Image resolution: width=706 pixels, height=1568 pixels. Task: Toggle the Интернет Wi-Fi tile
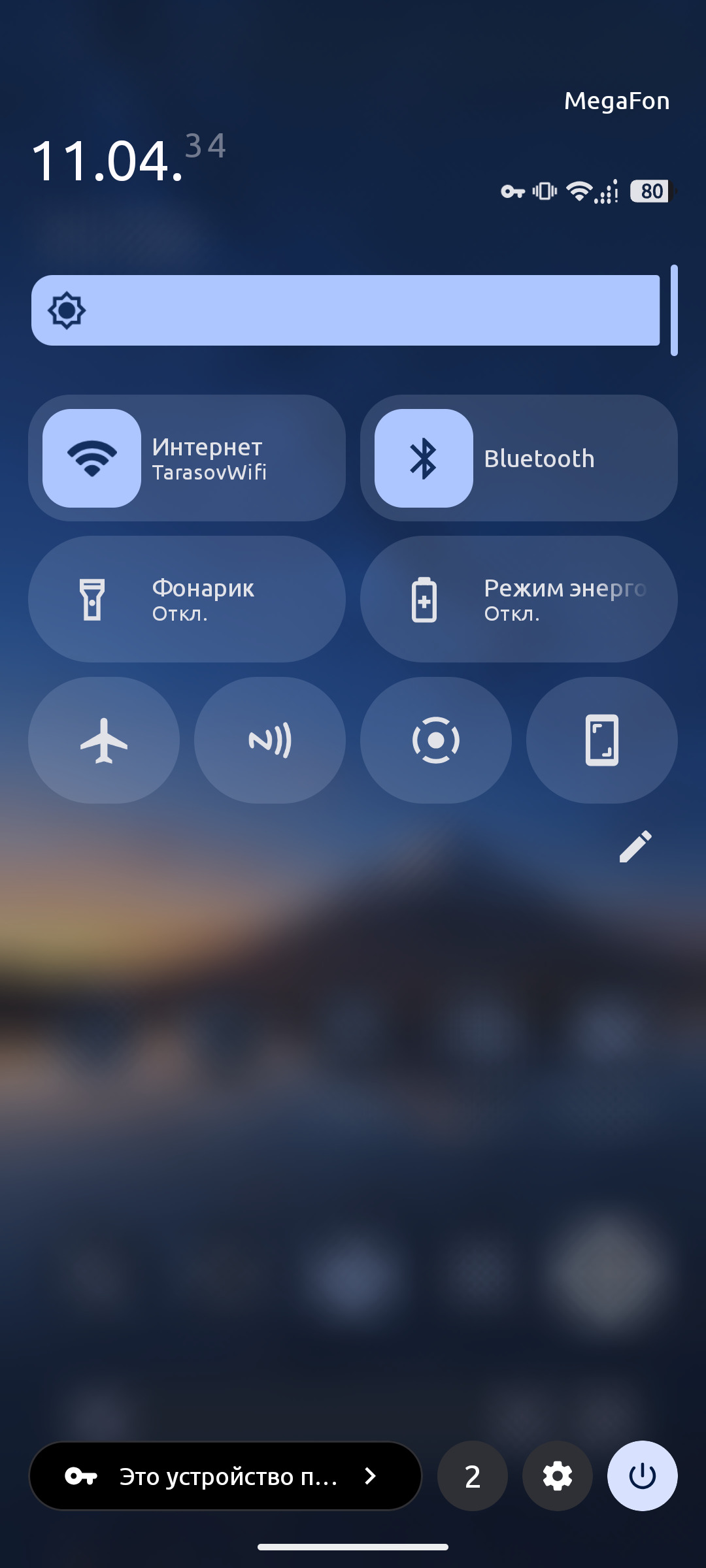92,458
